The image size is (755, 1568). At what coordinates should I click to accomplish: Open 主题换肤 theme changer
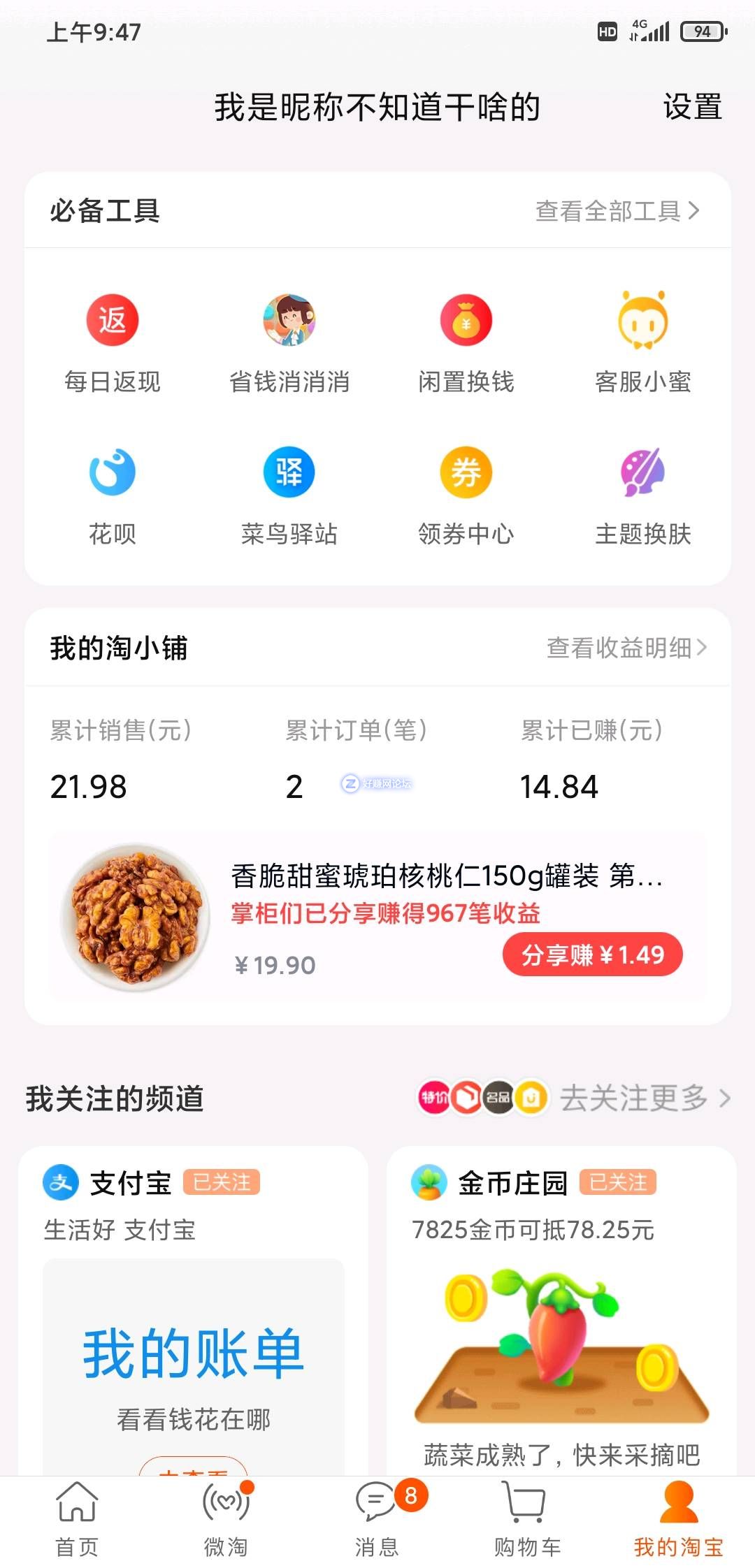(643, 495)
